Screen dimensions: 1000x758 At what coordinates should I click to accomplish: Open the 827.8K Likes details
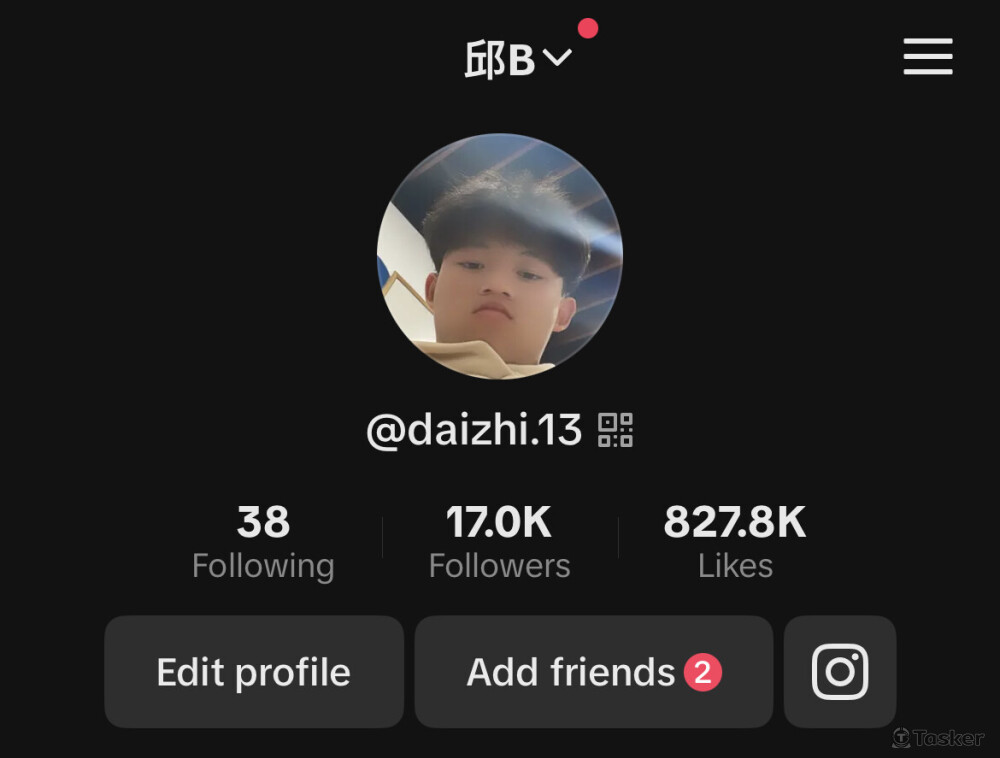pos(735,541)
